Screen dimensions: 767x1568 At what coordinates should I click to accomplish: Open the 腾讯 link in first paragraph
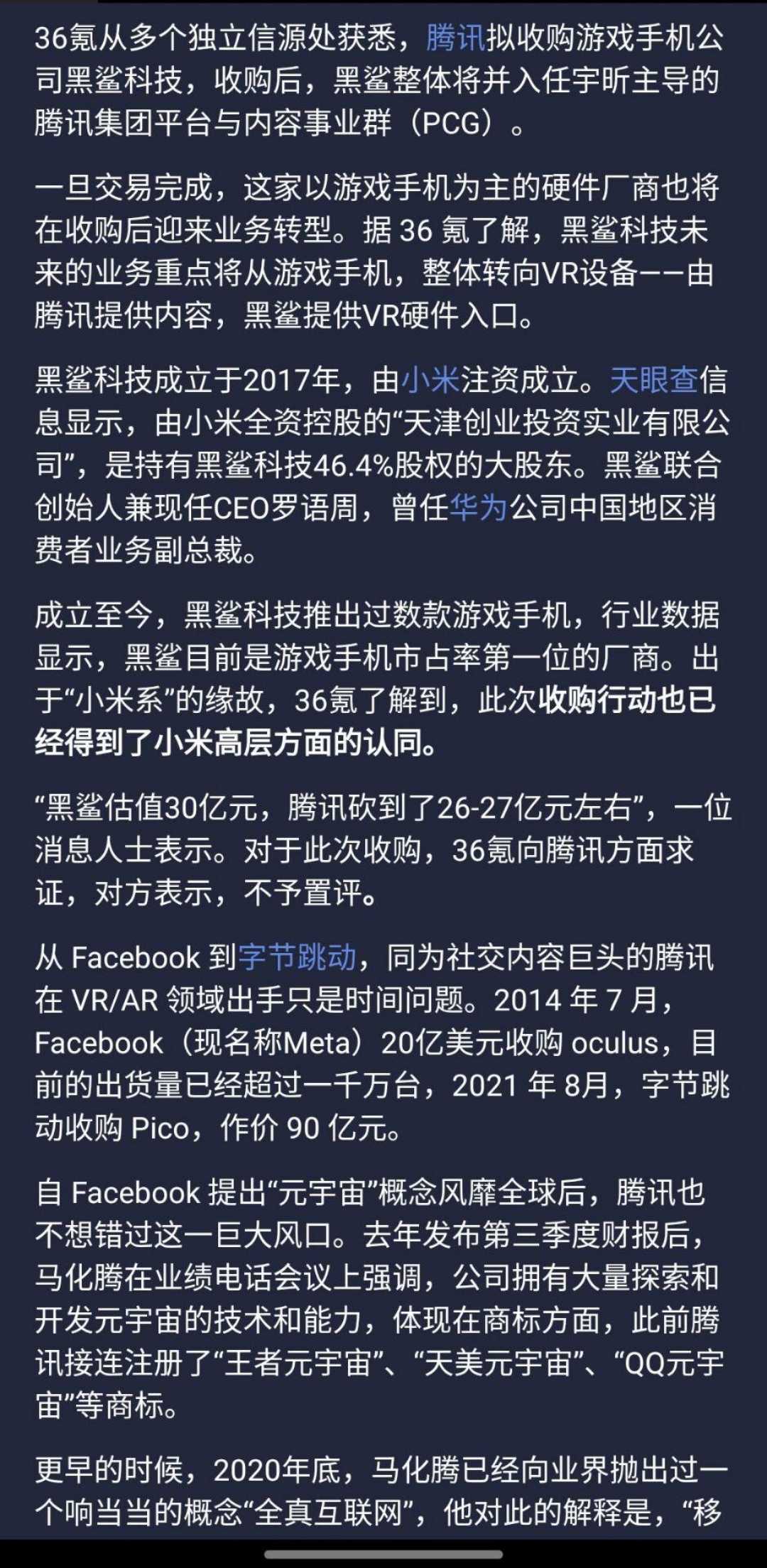pos(456,38)
